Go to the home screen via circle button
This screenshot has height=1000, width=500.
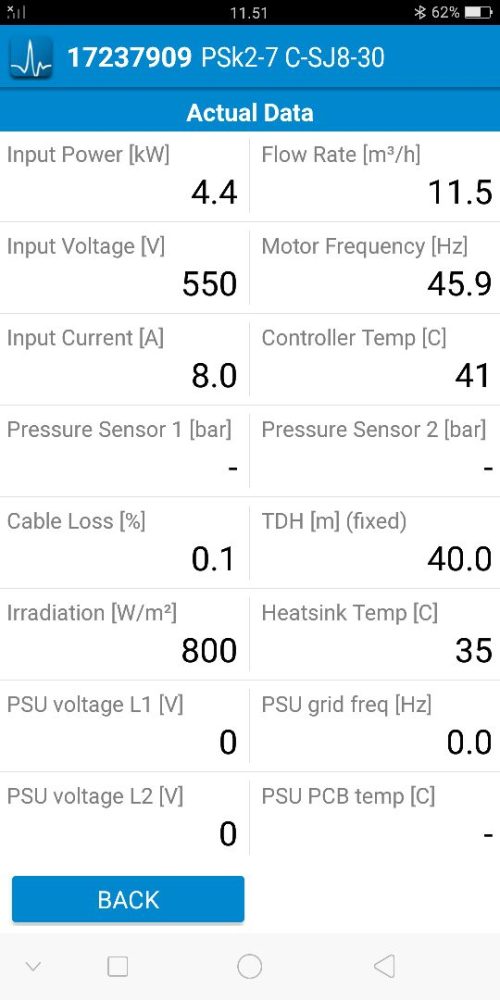coord(249,966)
